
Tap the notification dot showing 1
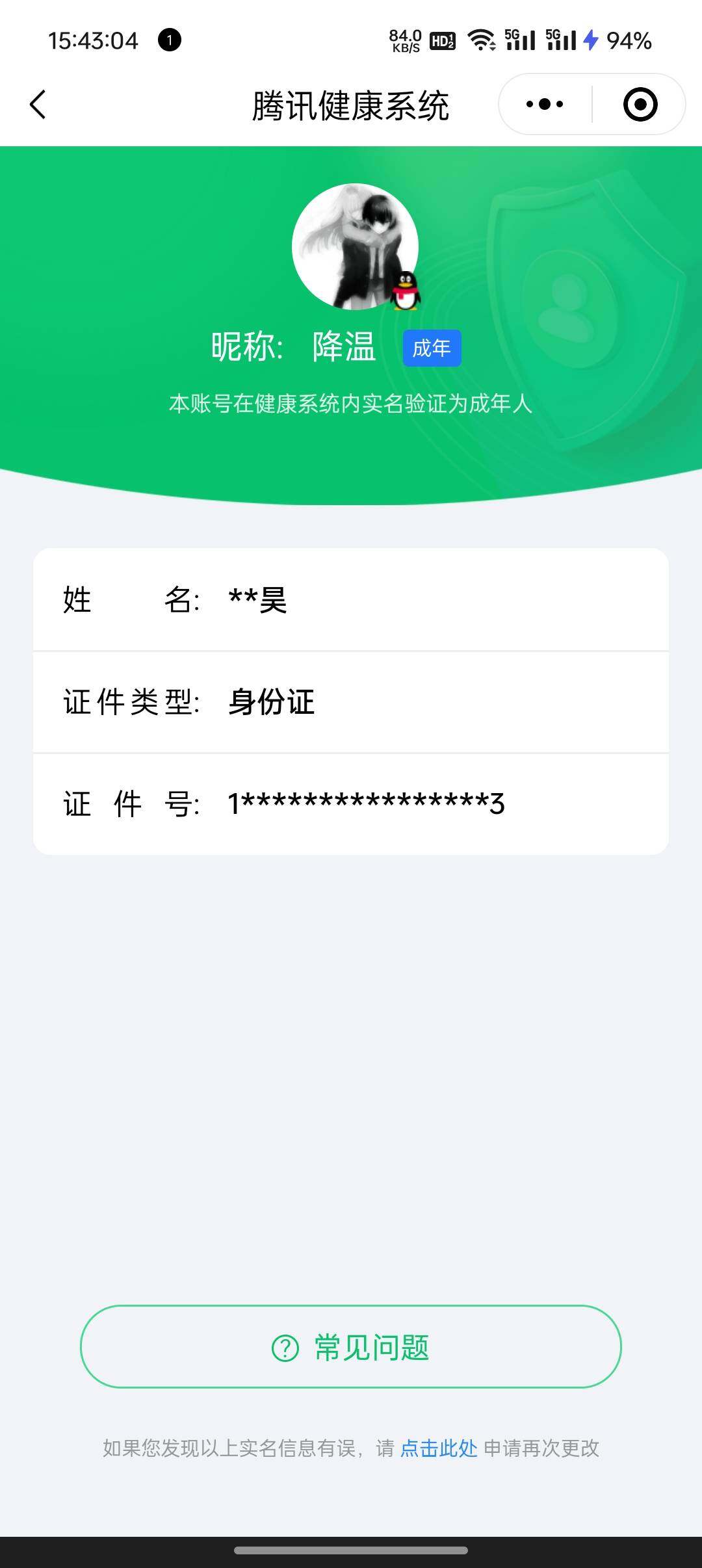point(168,40)
